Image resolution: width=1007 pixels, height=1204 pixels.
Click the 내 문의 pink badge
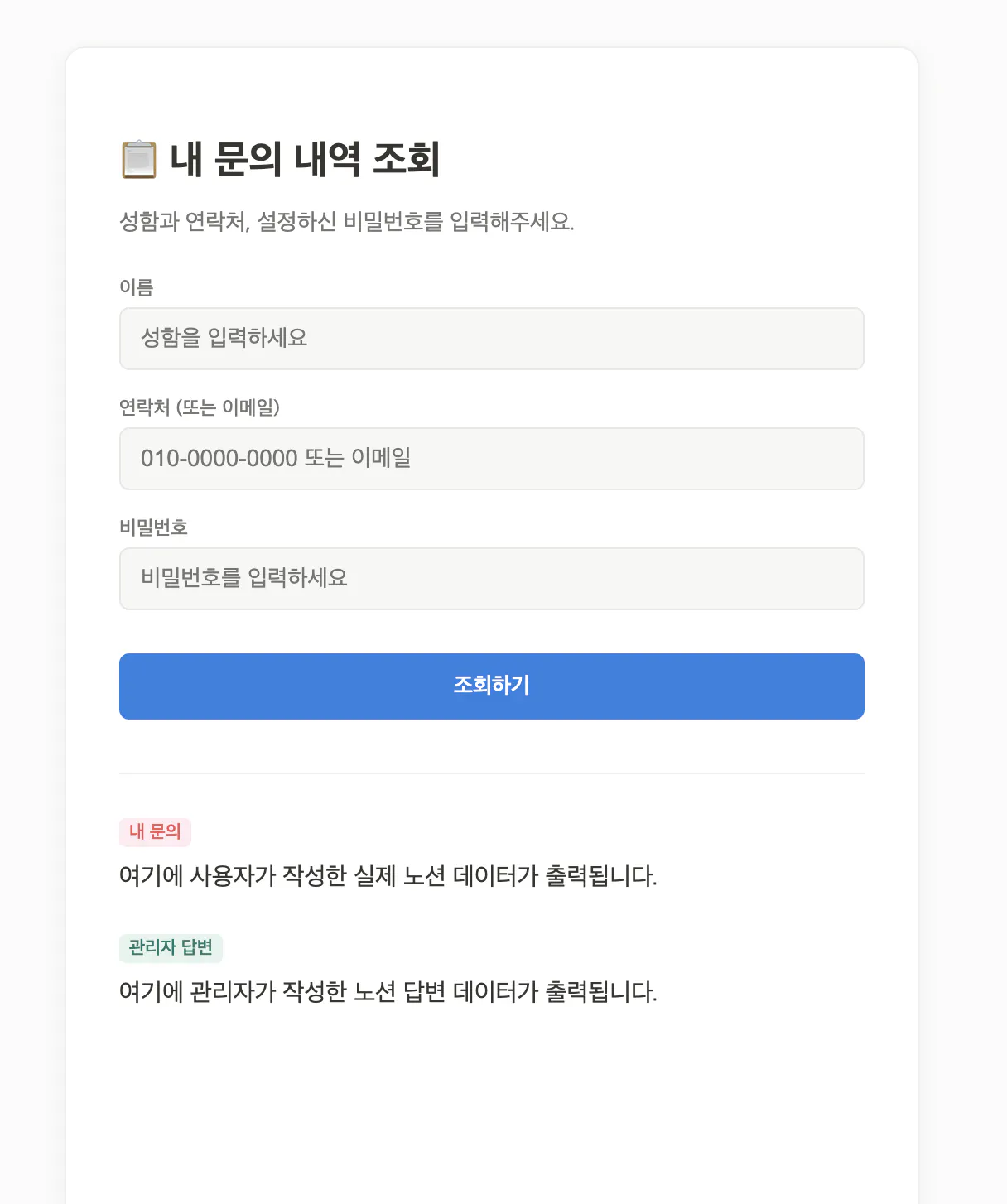pyautogui.click(x=154, y=833)
